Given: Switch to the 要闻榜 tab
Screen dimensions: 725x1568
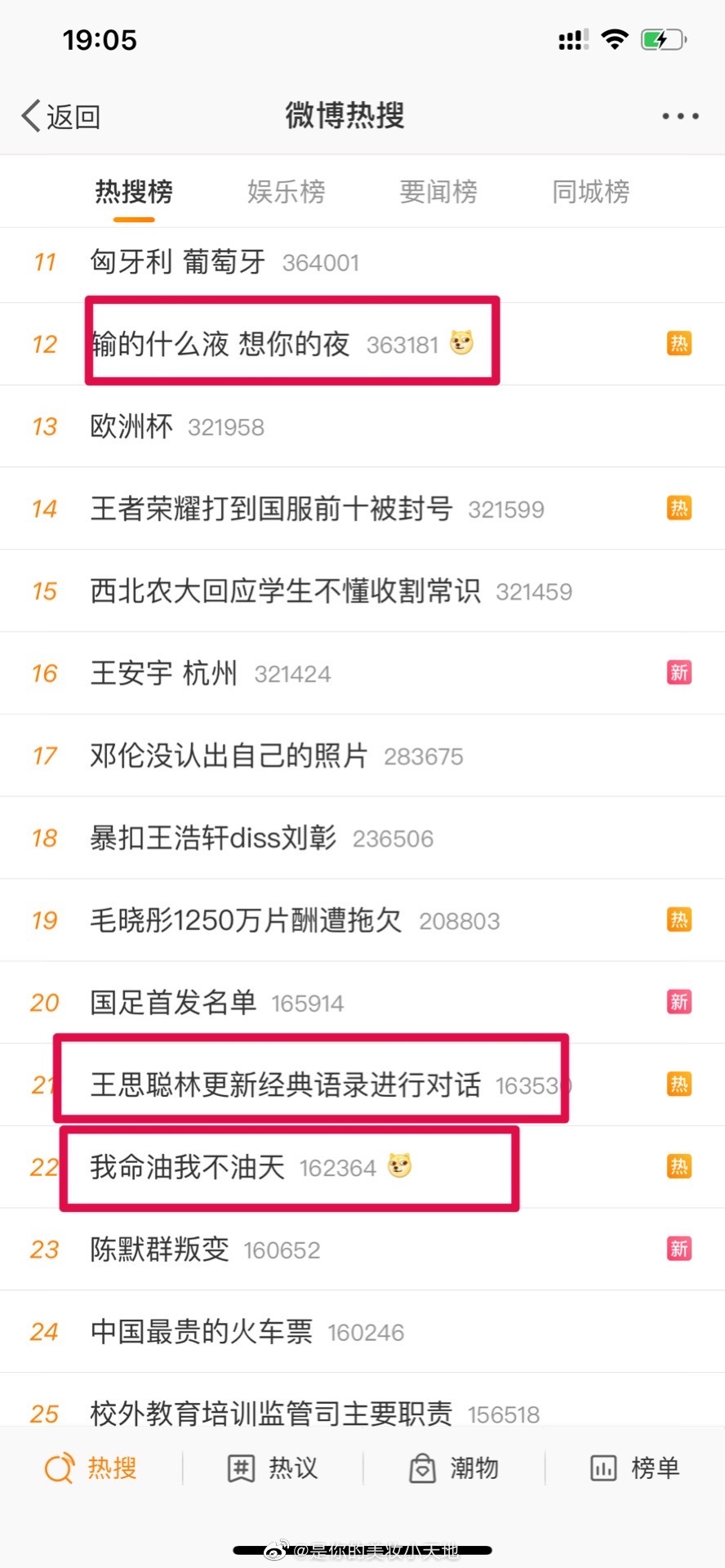Looking at the screenshot, I should (438, 192).
